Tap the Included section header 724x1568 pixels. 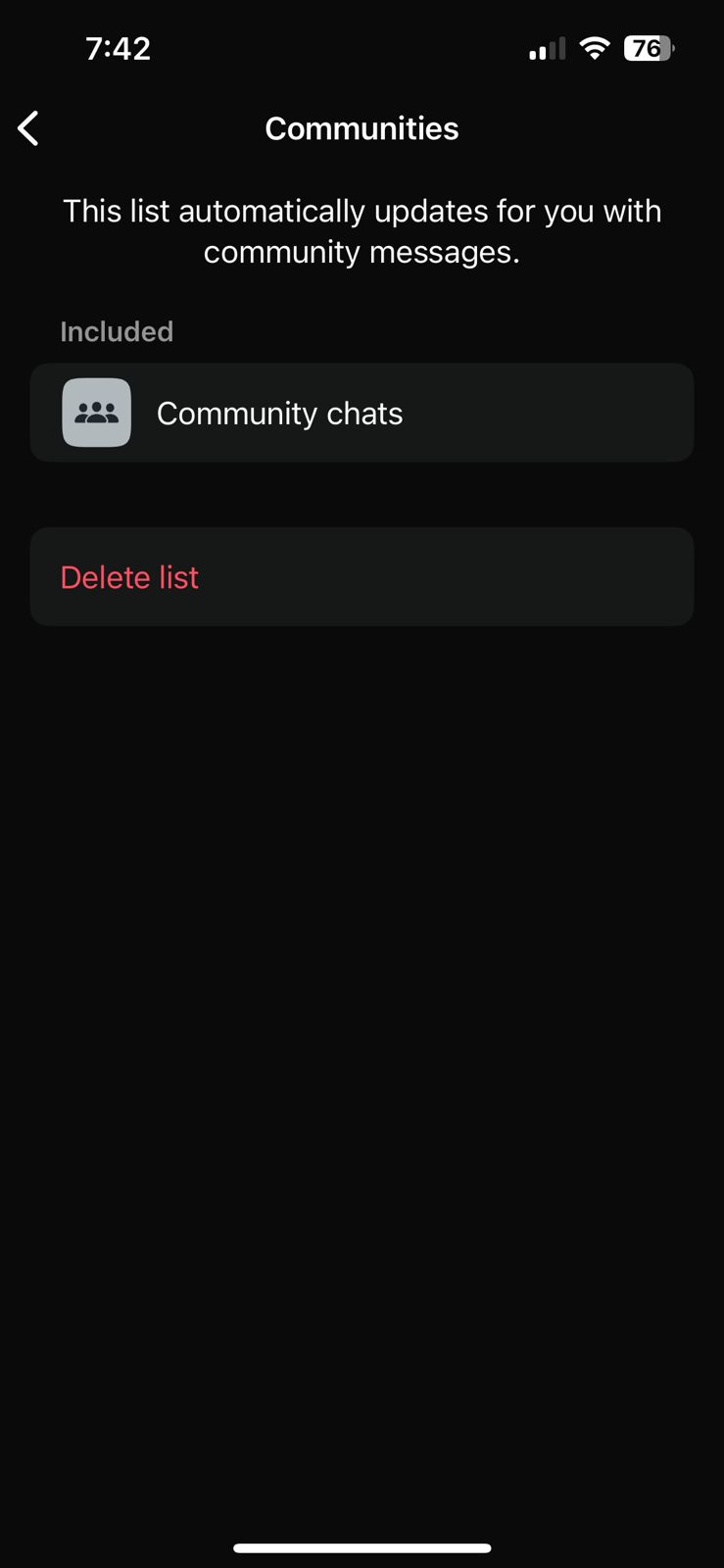(x=117, y=331)
